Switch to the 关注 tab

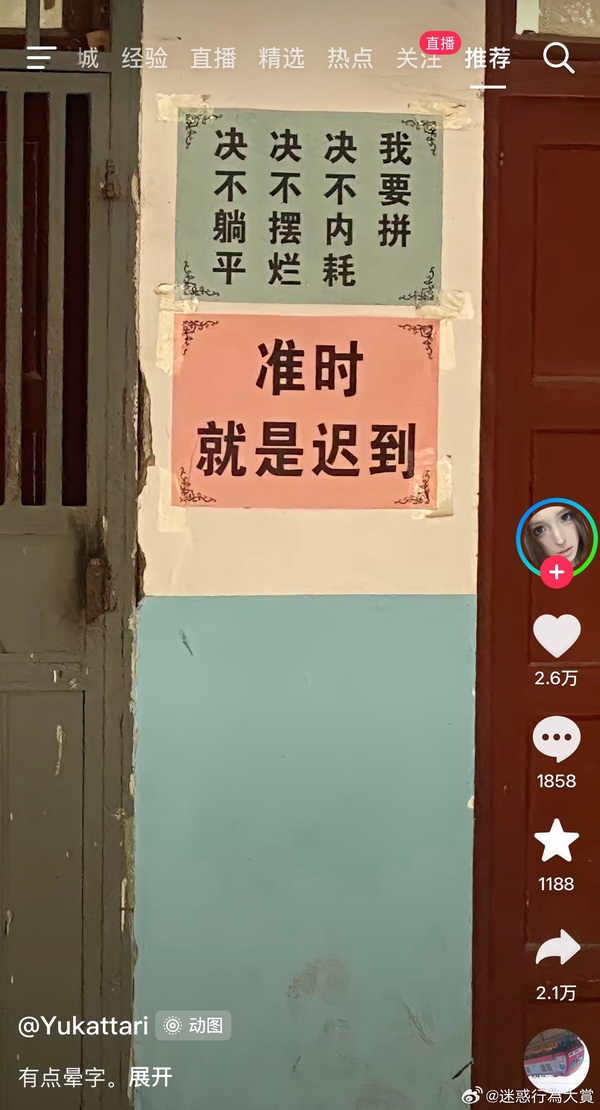[x=418, y=58]
